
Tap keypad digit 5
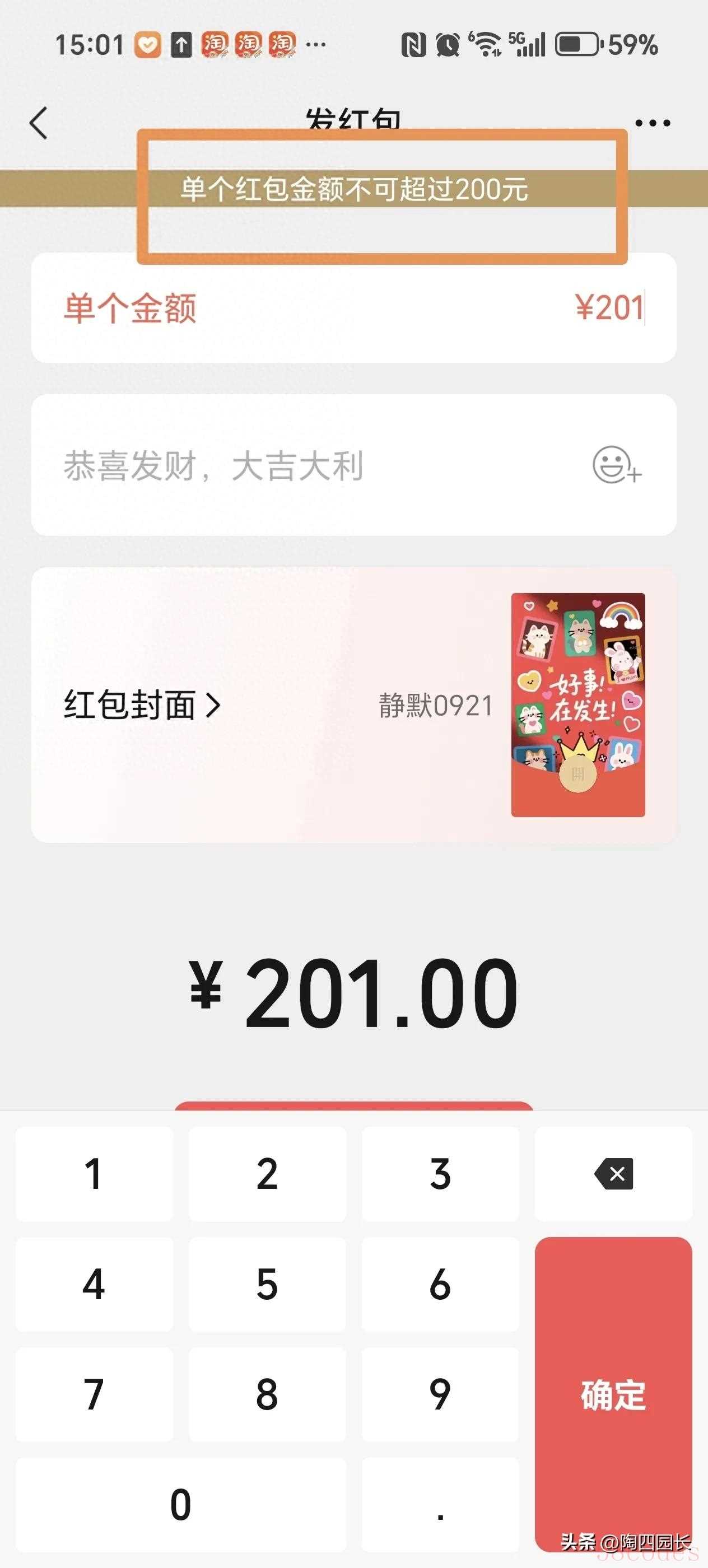267,1284
